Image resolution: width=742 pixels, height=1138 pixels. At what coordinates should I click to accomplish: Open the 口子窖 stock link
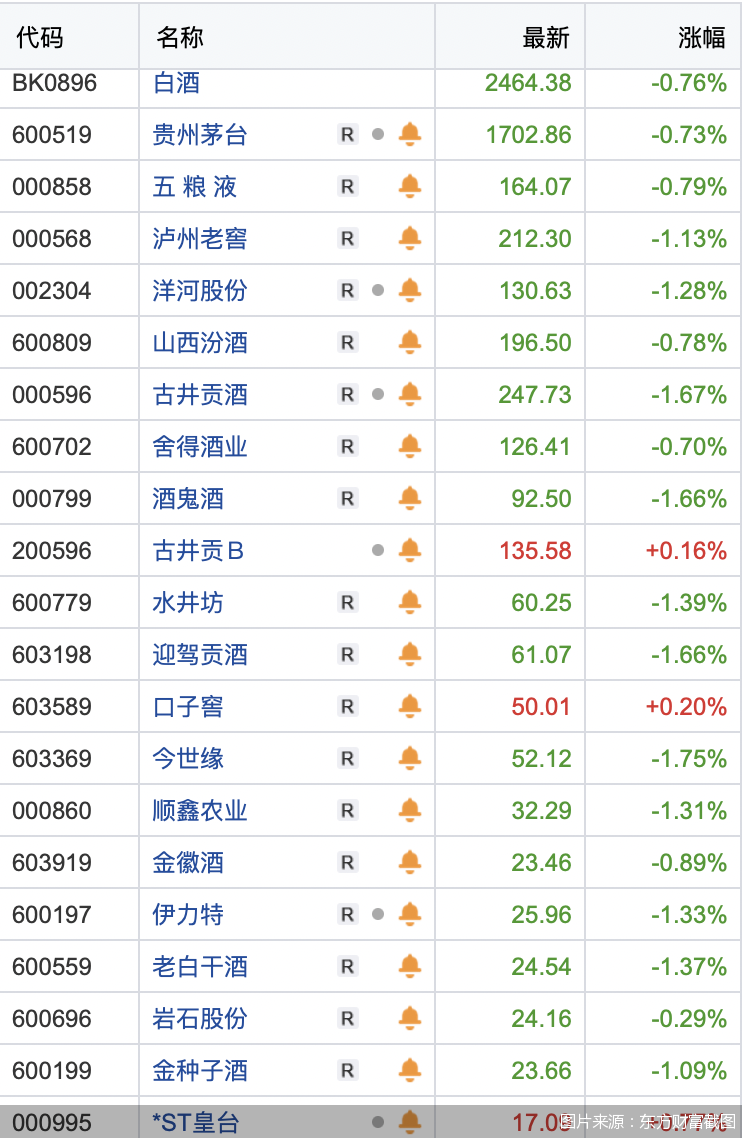(x=188, y=707)
